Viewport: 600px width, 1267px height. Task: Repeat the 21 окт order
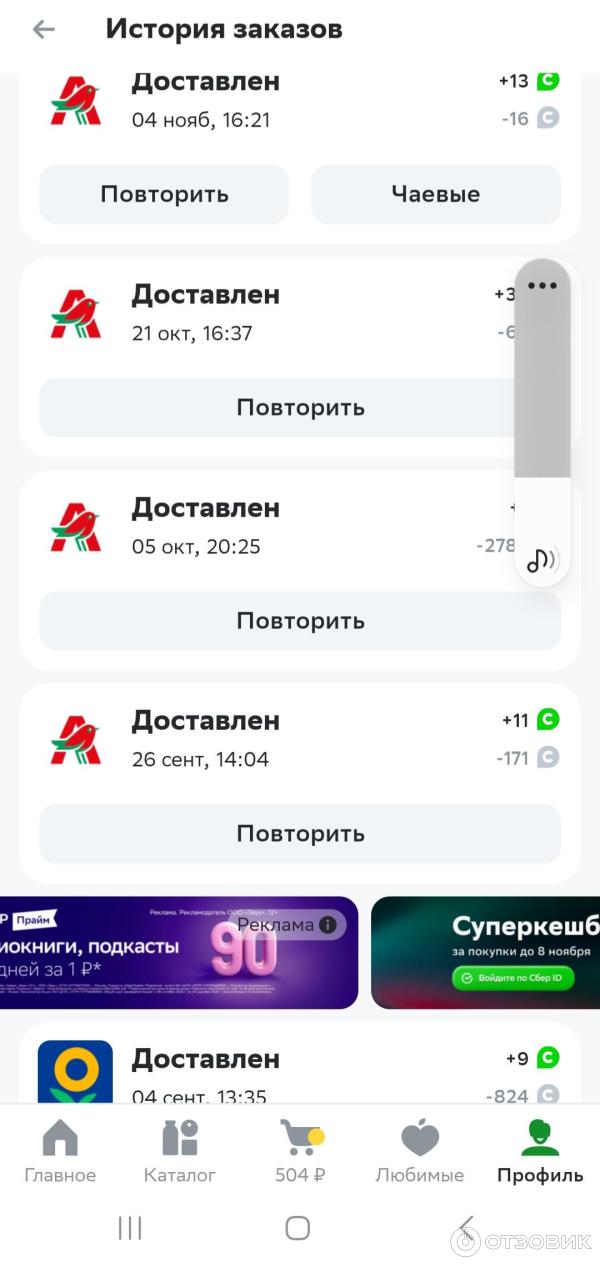tap(300, 407)
